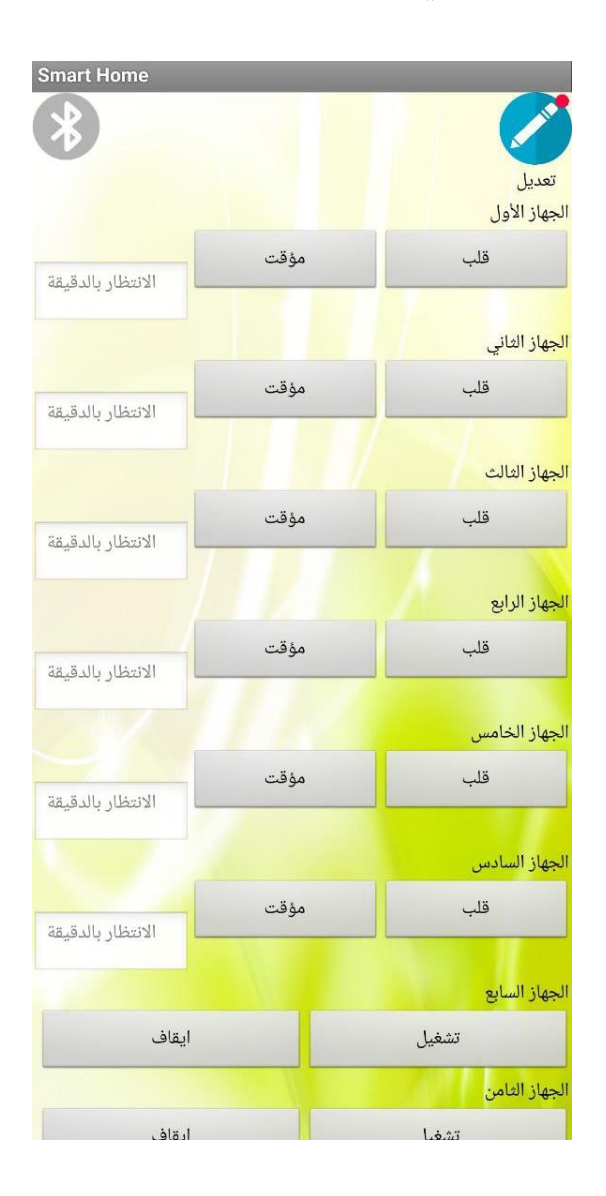Start مؤقت timer for الجهاز الأول
The image size is (606, 1196).
pyautogui.click(x=285, y=258)
